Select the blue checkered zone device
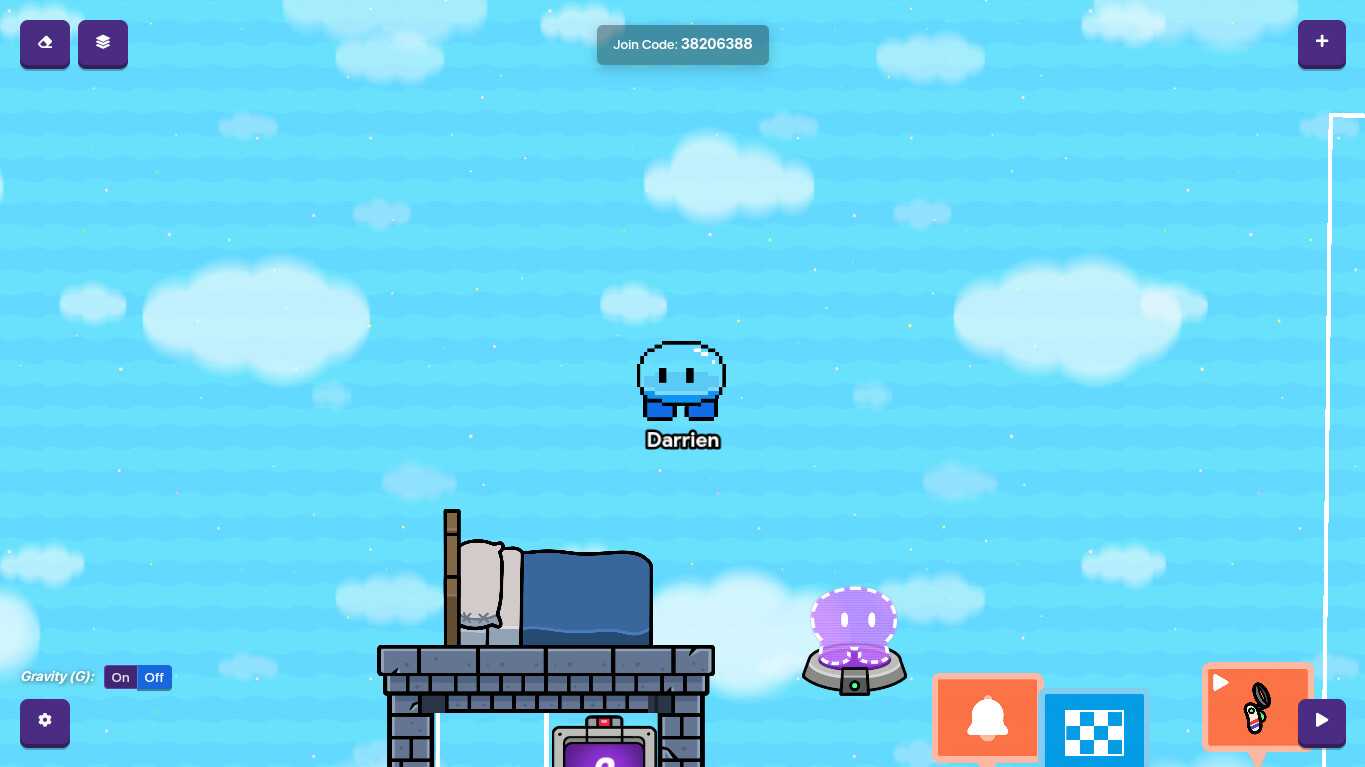The image size is (1365, 767). coord(1094,730)
